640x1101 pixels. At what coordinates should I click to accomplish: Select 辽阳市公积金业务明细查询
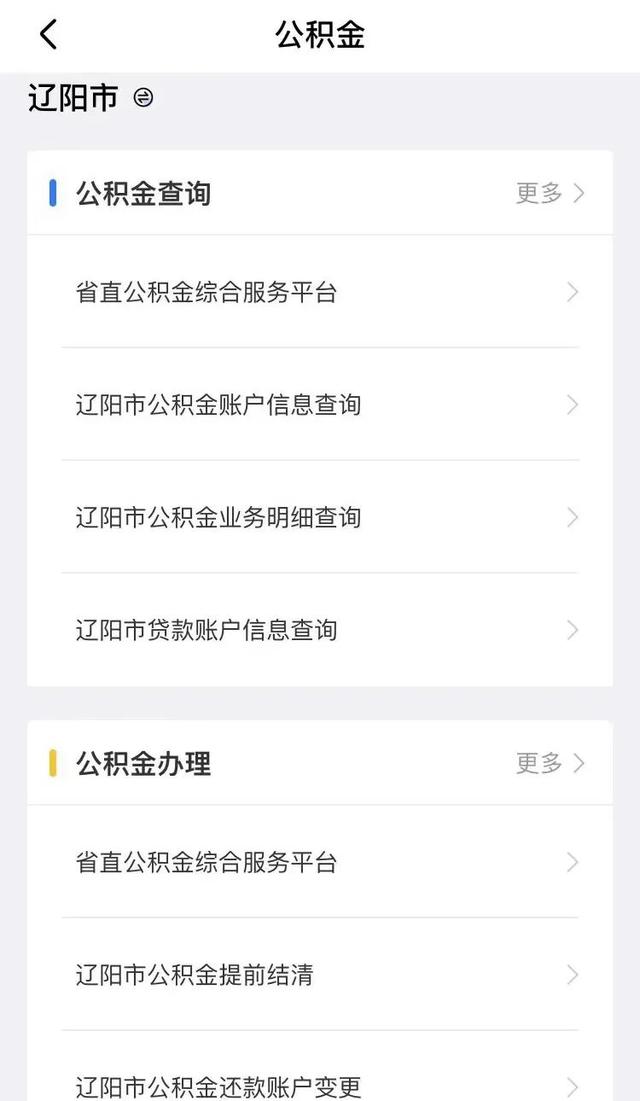click(320, 517)
